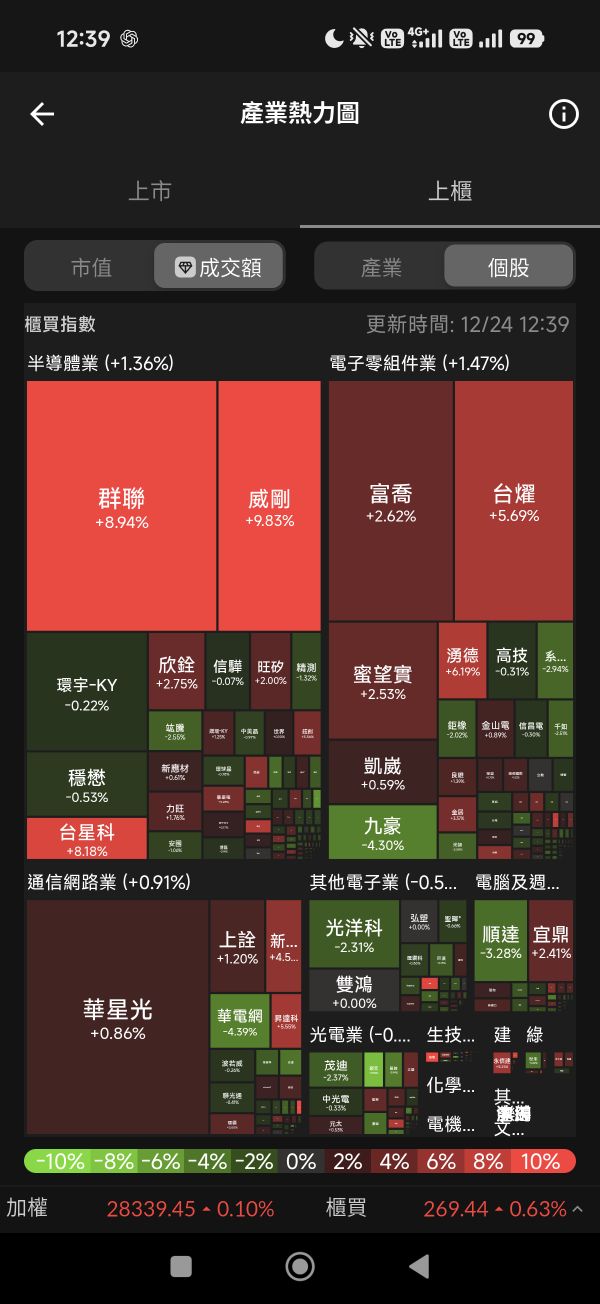
Task: Choose the 市值 segment
Action: [x=91, y=267]
